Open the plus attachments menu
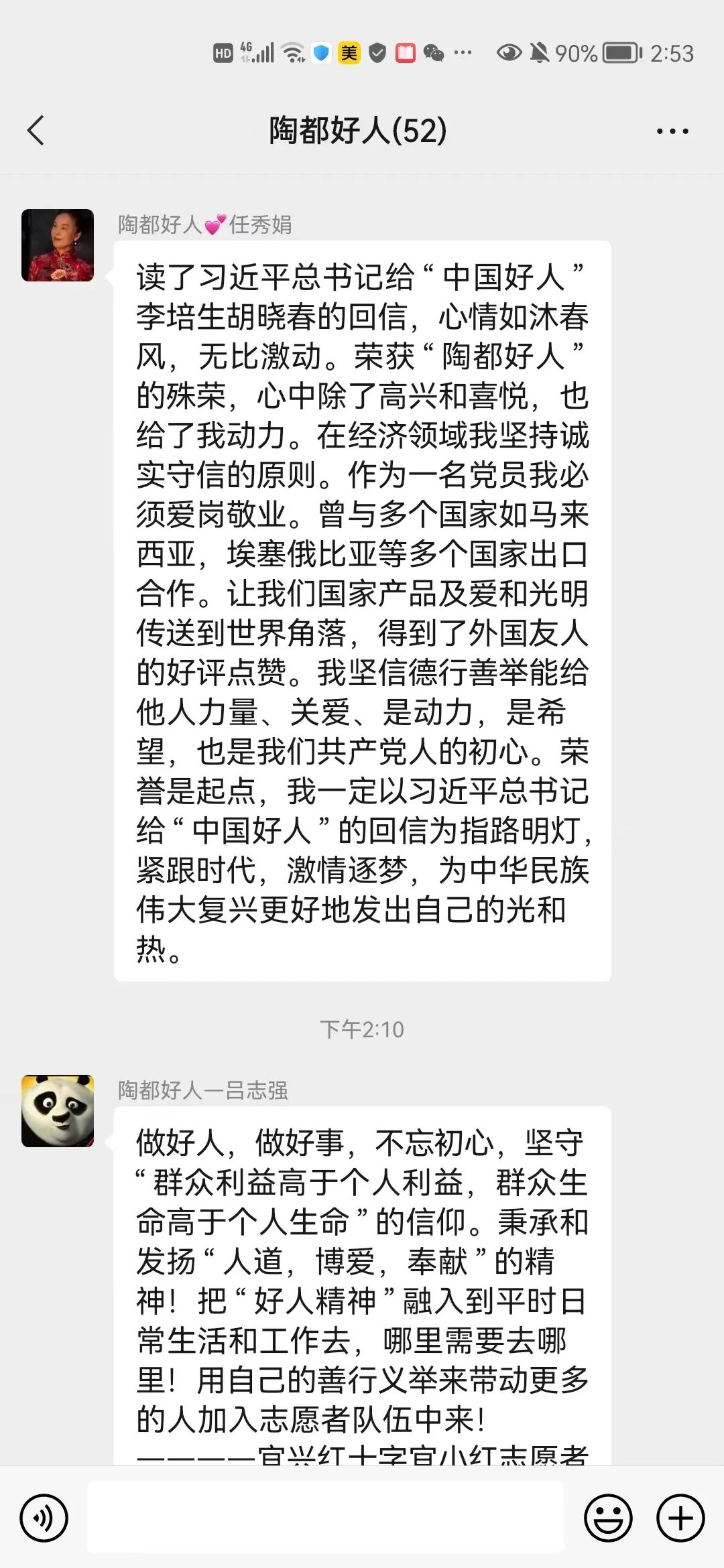 pos(680,1518)
